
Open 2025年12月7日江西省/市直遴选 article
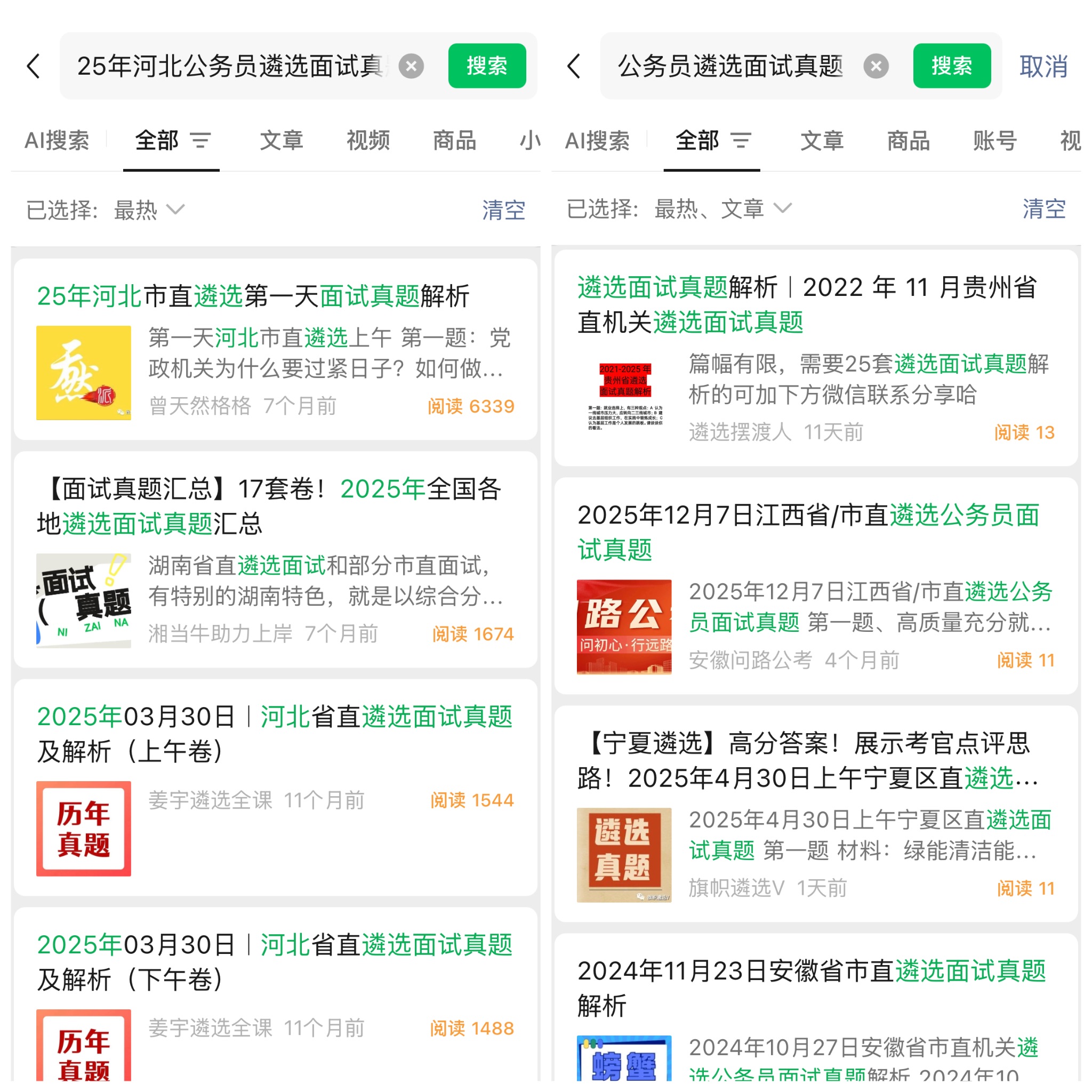[808, 532]
